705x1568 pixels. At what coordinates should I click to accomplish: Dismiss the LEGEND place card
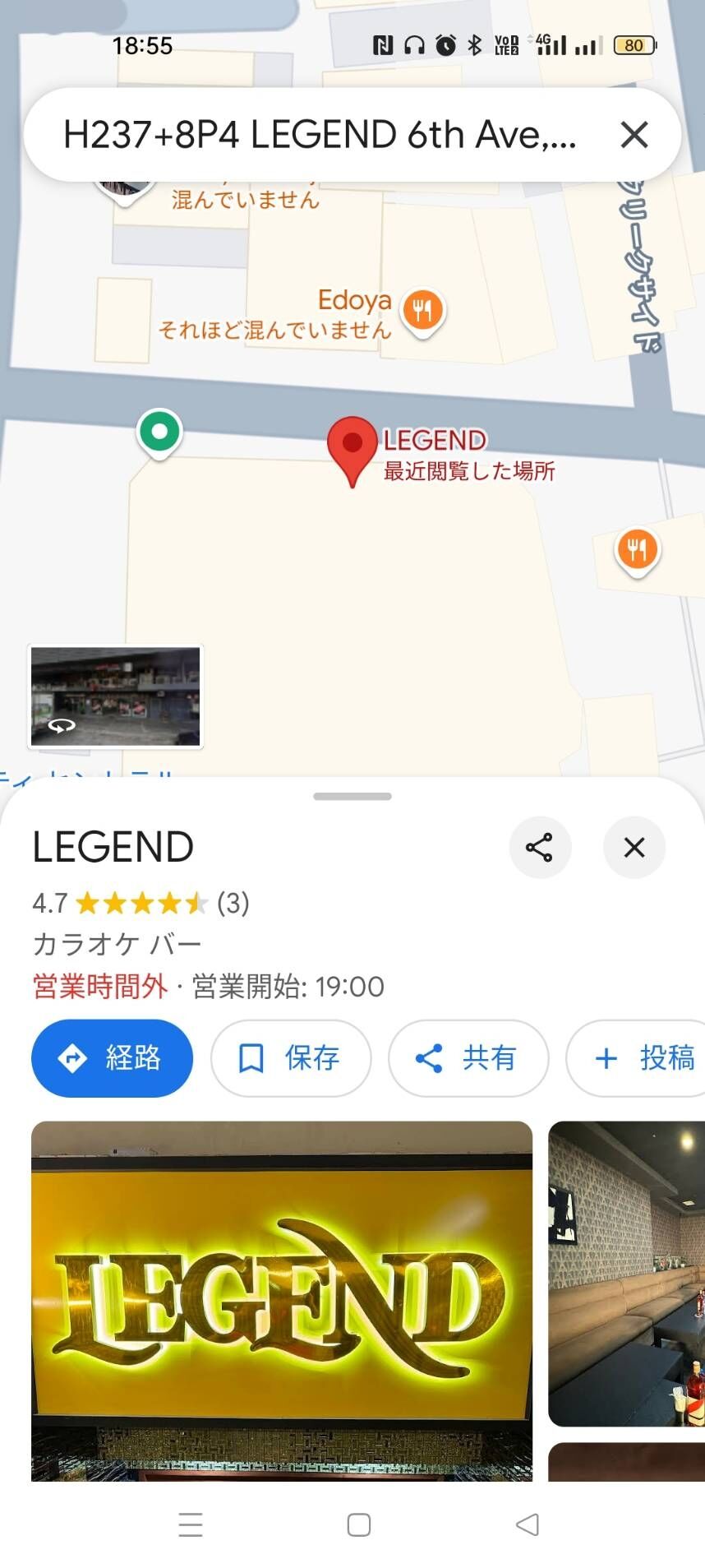[x=634, y=847]
